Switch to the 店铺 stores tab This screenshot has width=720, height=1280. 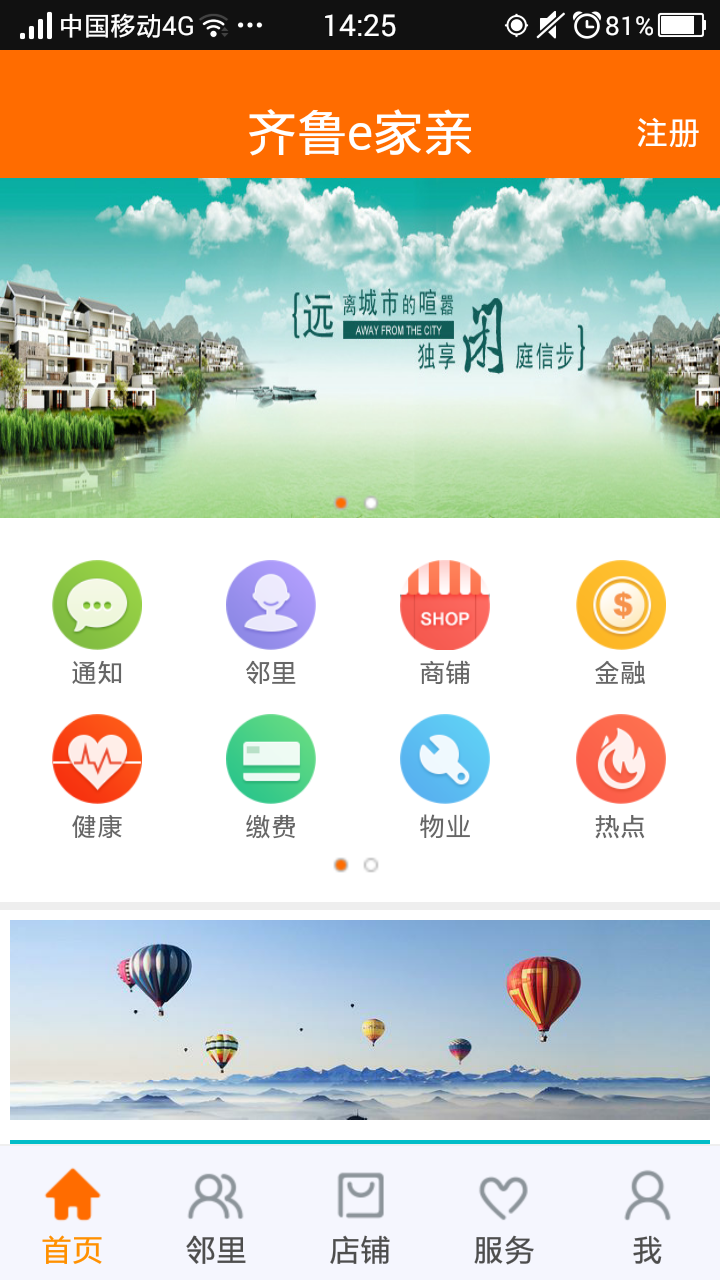click(x=360, y=1215)
